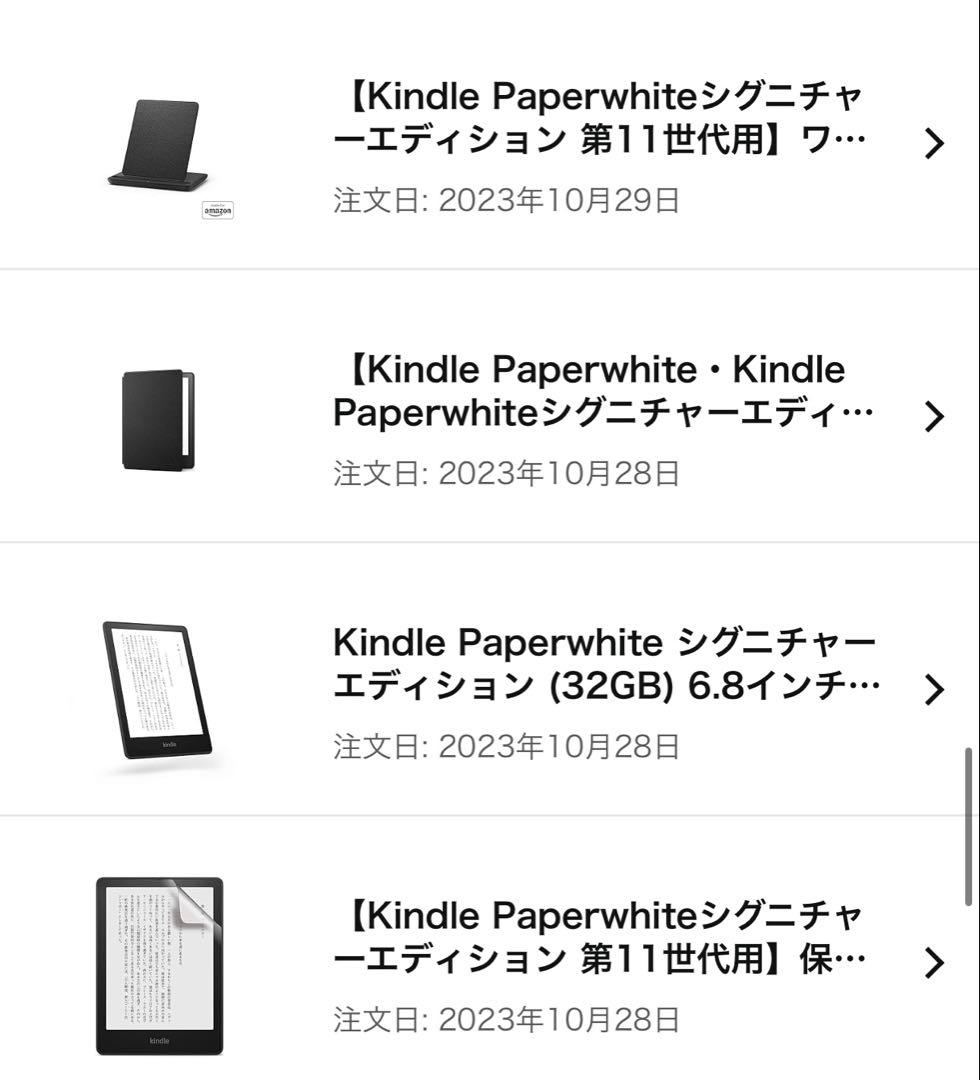Open the 保護 film order title link
Viewport: 980px width, 1080px height.
coord(610,938)
